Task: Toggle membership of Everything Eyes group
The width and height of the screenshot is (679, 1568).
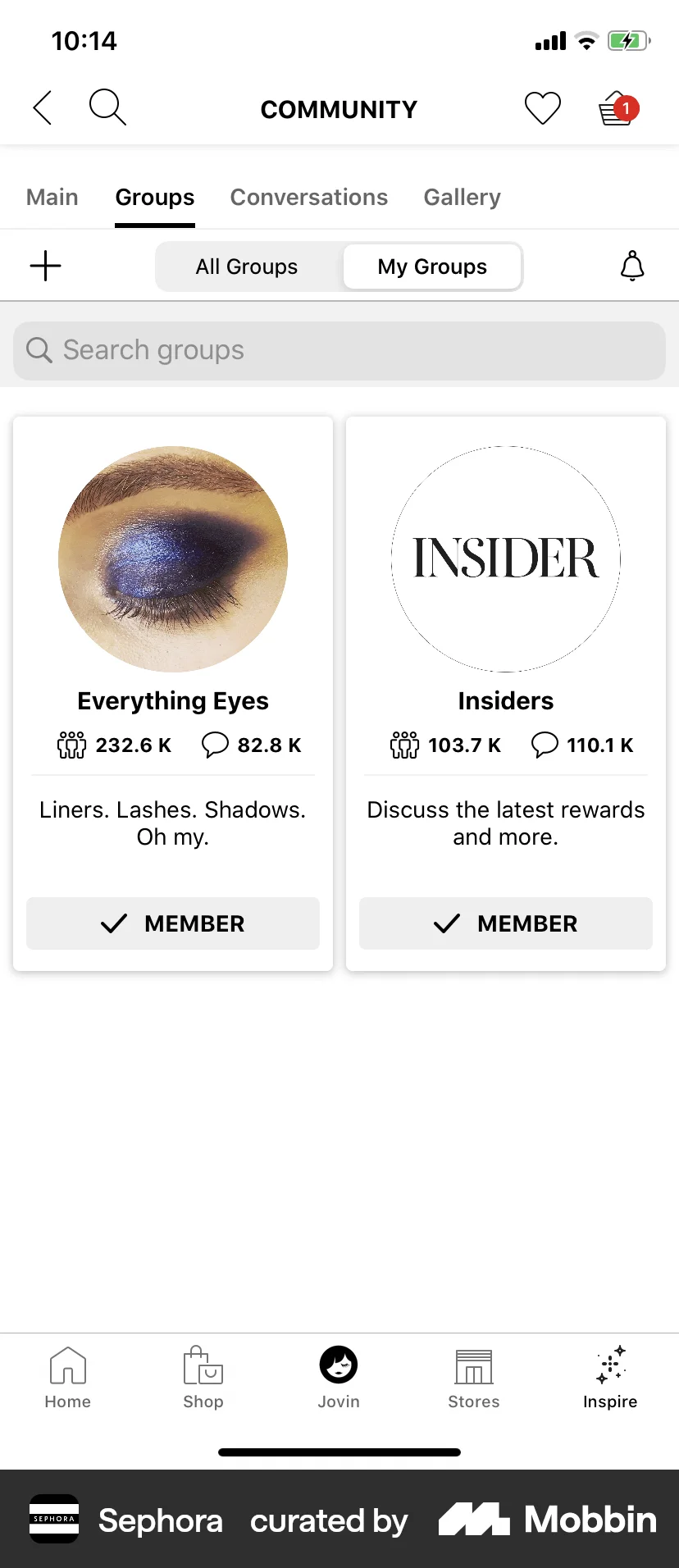Action: [x=172, y=923]
